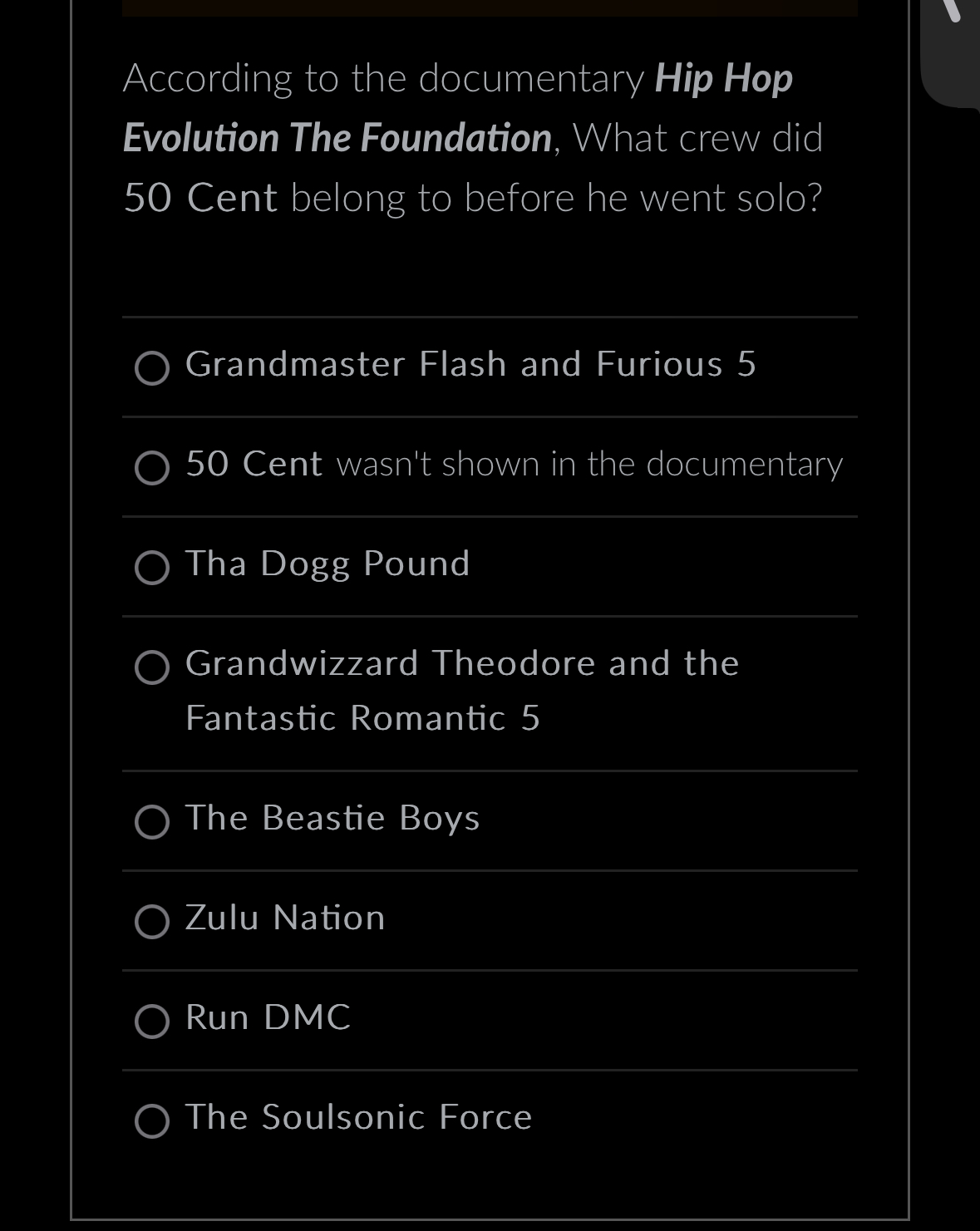
Task: Select Grandwizzard Theodore and the Fantastic Romantic 5
Action: (x=152, y=667)
